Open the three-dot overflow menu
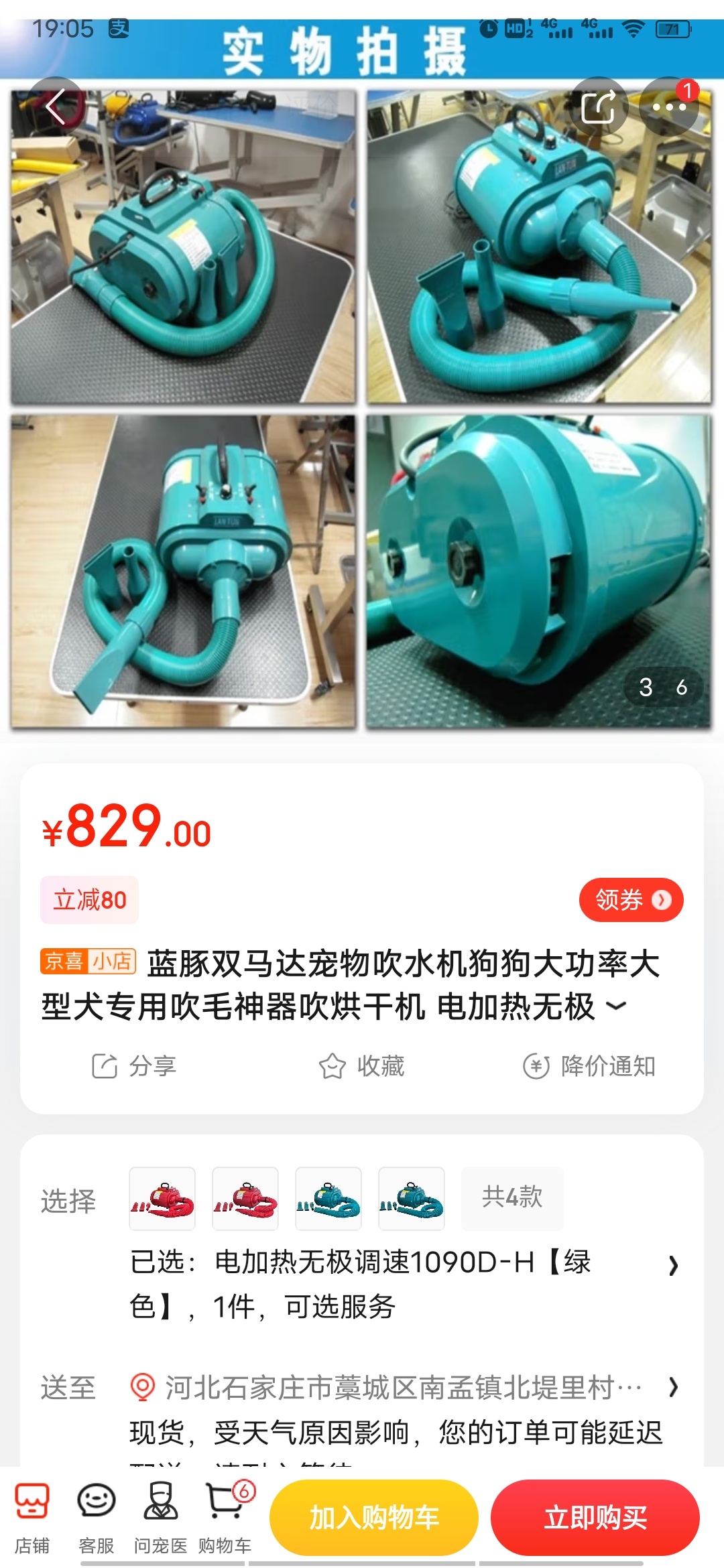Image resolution: width=724 pixels, height=1568 pixels. click(x=669, y=107)
